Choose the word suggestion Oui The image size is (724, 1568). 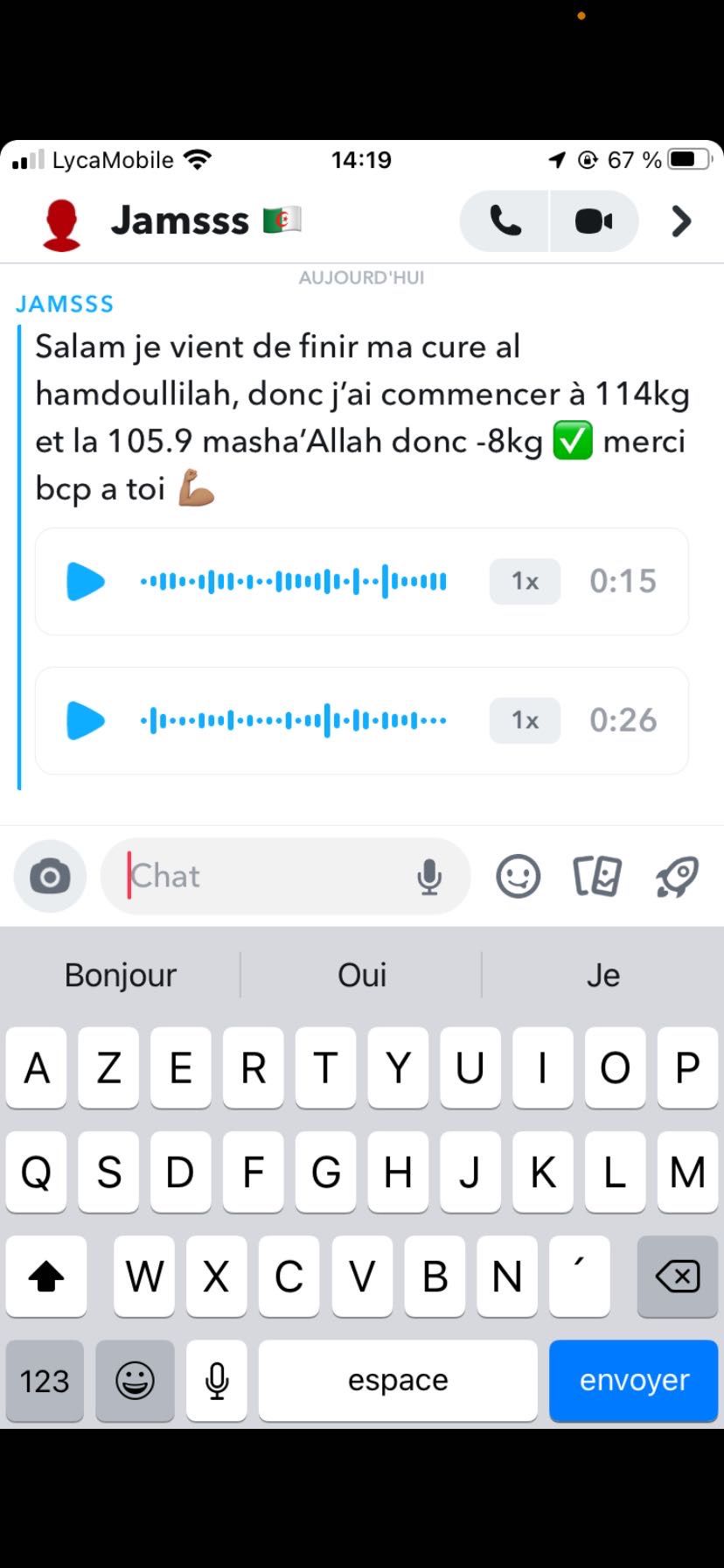click(x=362, y=976)
